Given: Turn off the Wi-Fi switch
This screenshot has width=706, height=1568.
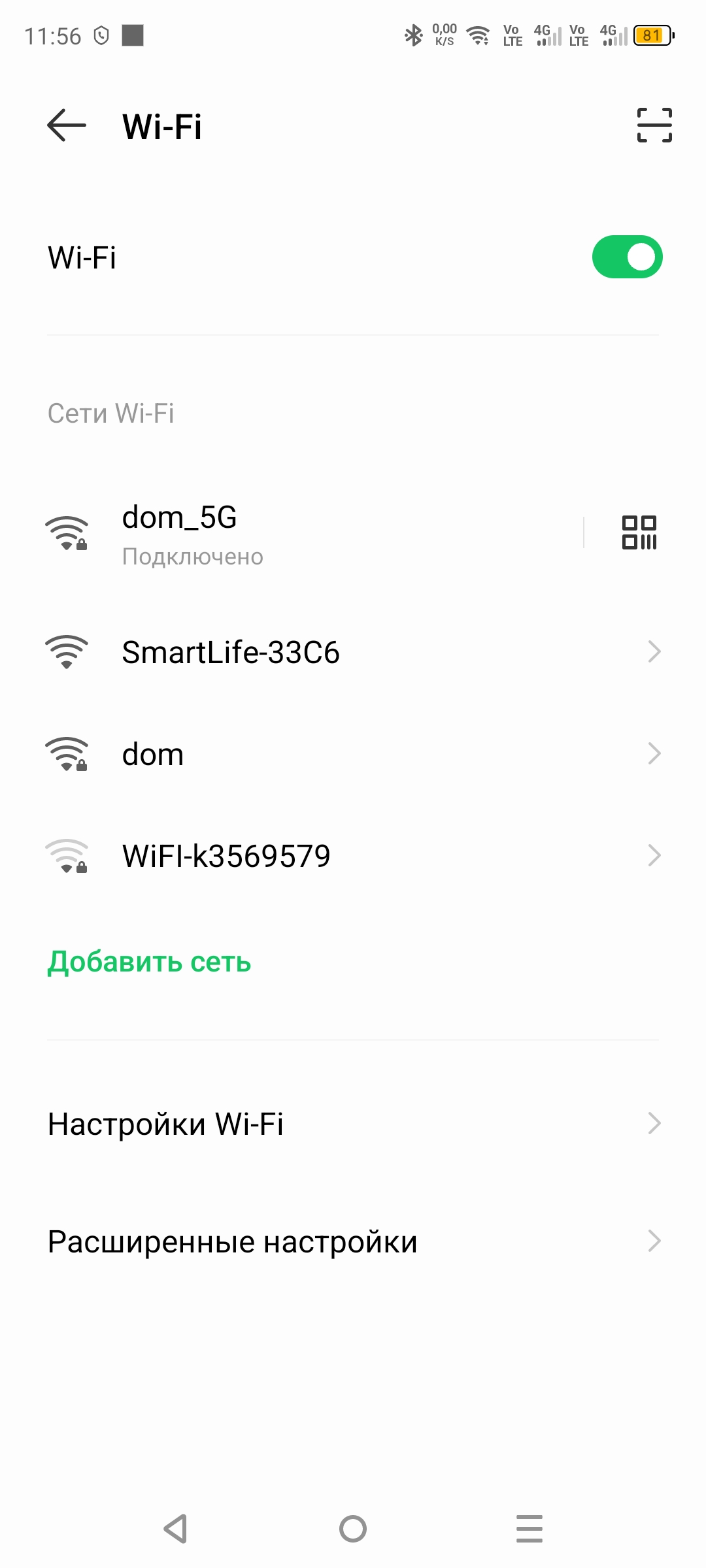Looking at the screenshot, I should pos(627,257).
